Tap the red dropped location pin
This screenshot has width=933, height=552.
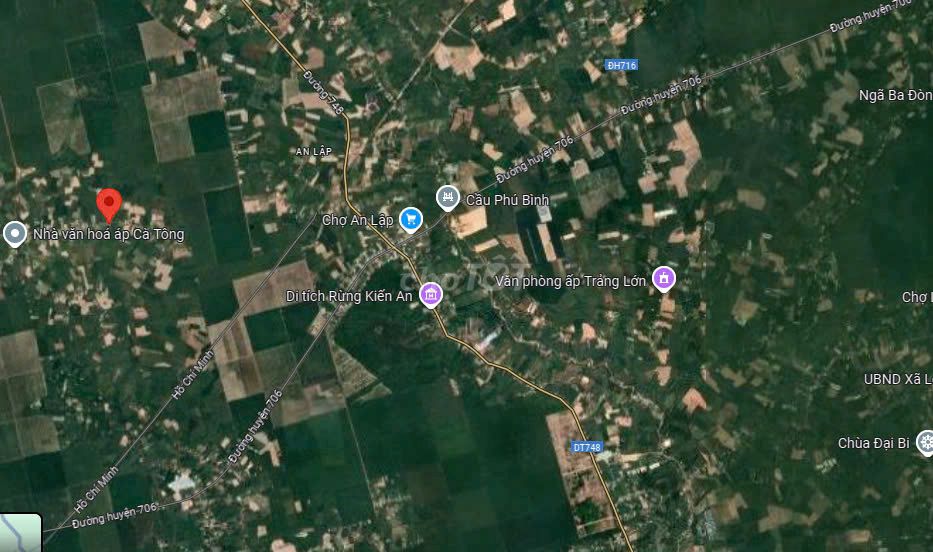(109, 203)
